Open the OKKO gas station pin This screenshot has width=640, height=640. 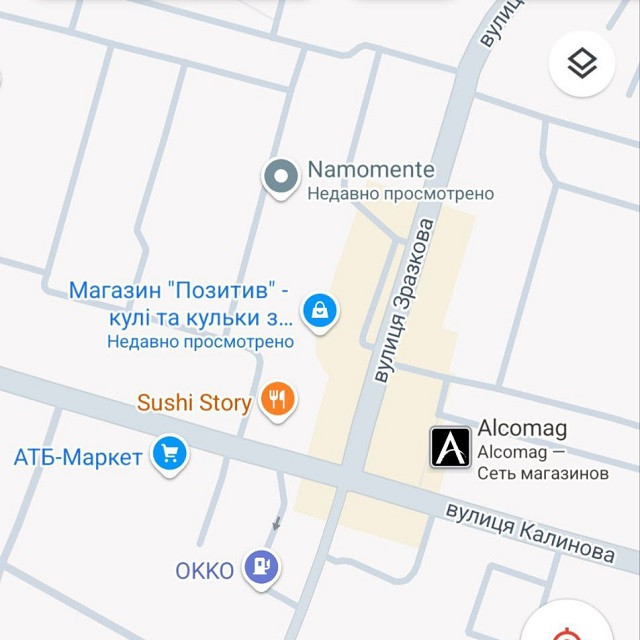click(262, 568)
